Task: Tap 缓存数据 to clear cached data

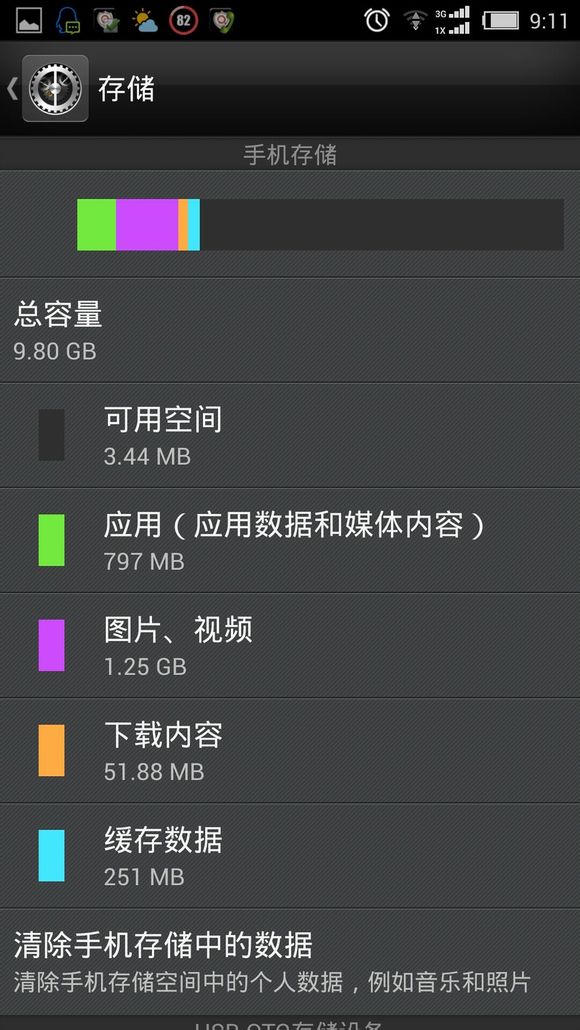Action: (x=290, y=855)
